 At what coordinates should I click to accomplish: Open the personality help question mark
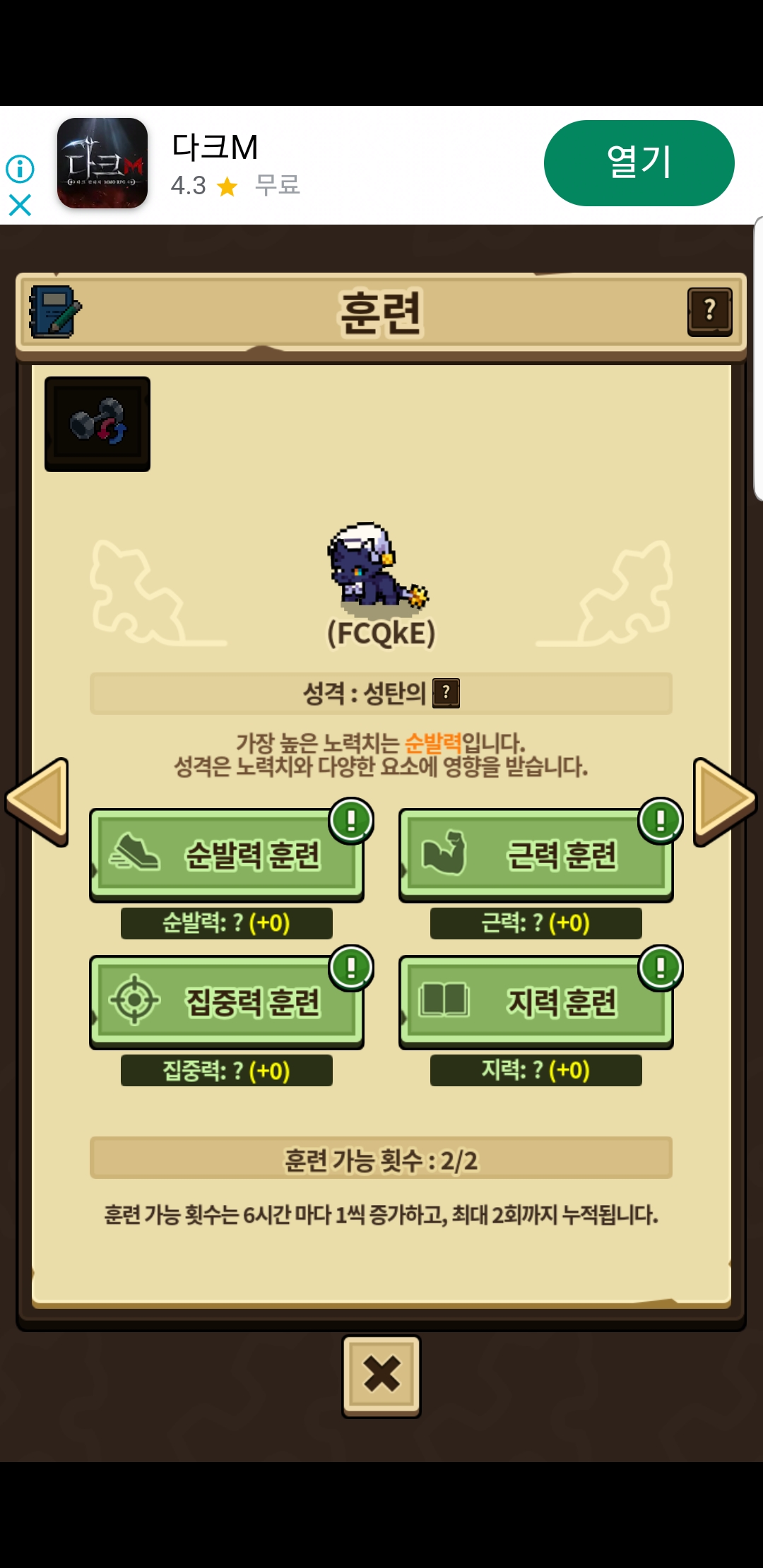[446, 693]
